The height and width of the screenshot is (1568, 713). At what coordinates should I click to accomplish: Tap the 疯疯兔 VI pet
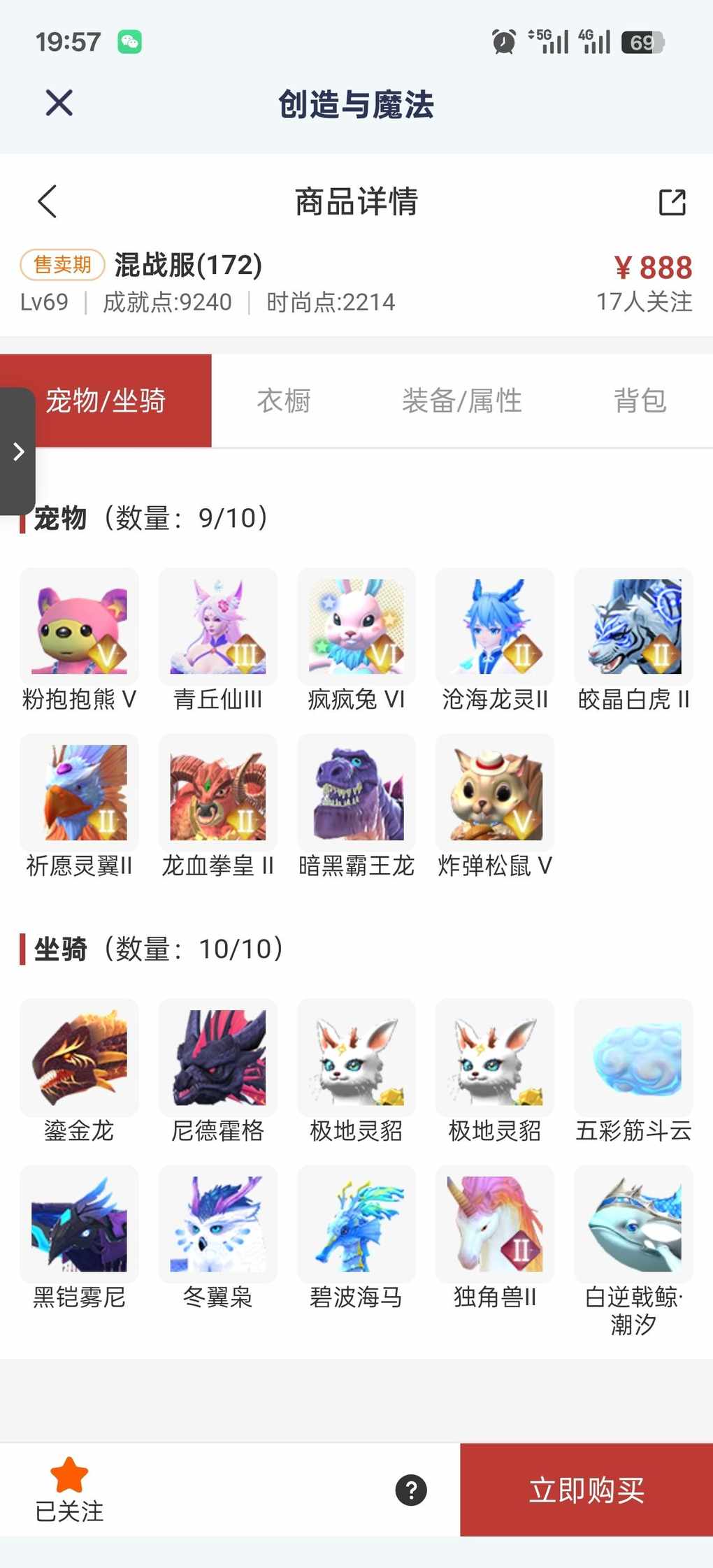[356, 626]
